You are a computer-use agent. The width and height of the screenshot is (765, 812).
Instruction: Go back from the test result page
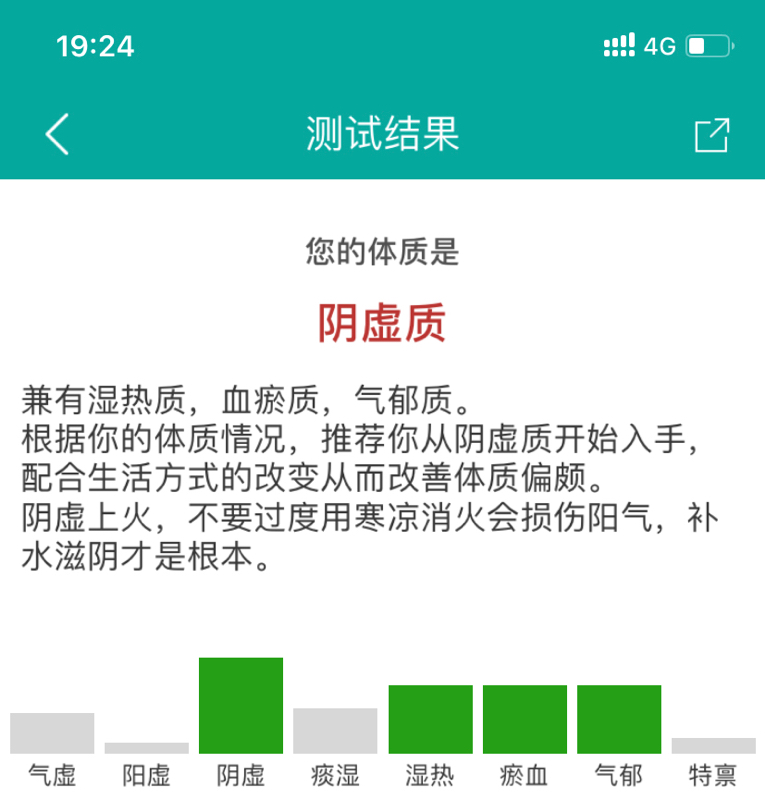pos(58,134)
